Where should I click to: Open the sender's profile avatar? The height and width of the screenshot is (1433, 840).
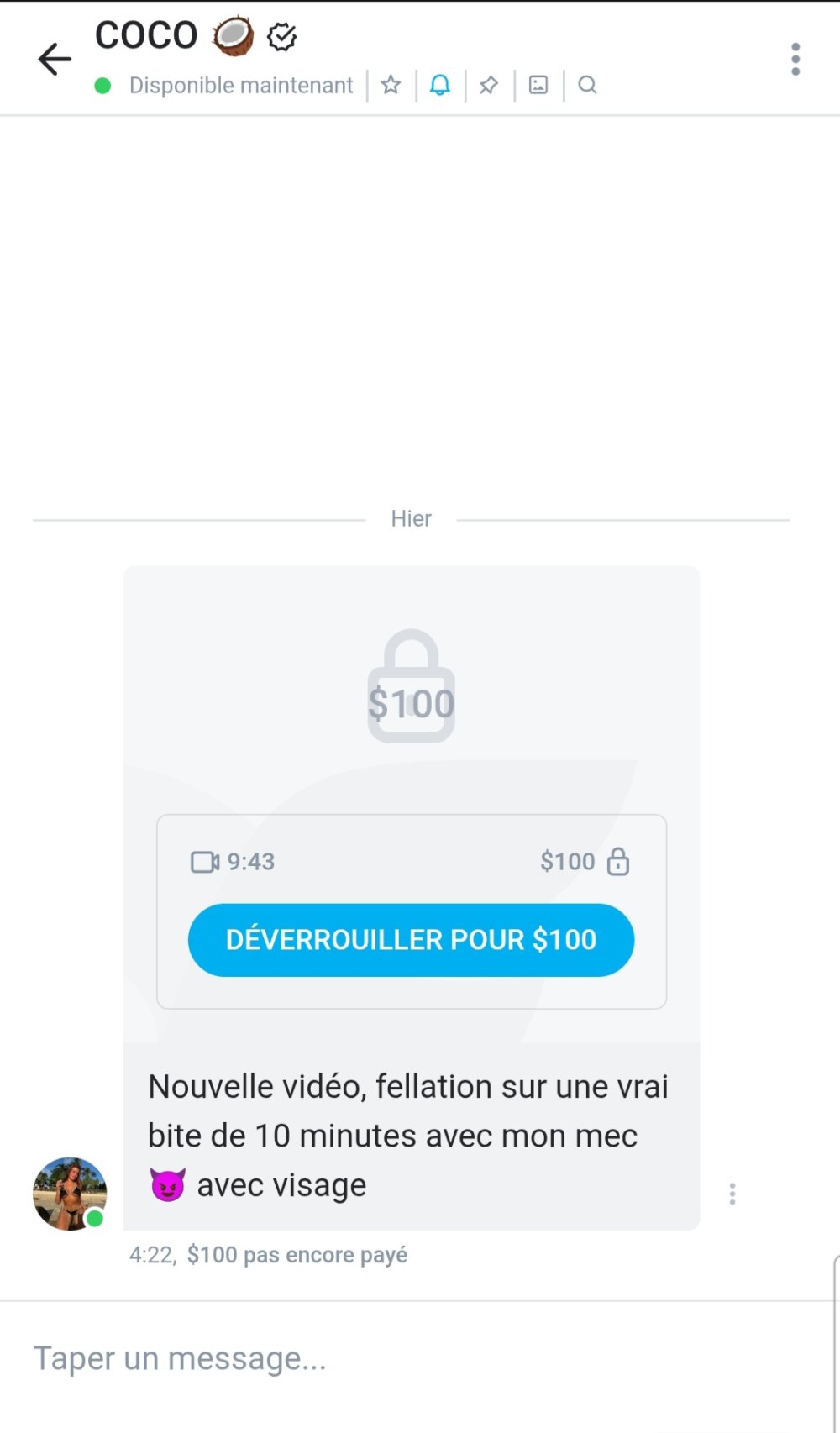pyautogui.click(x=70, y=1193)
